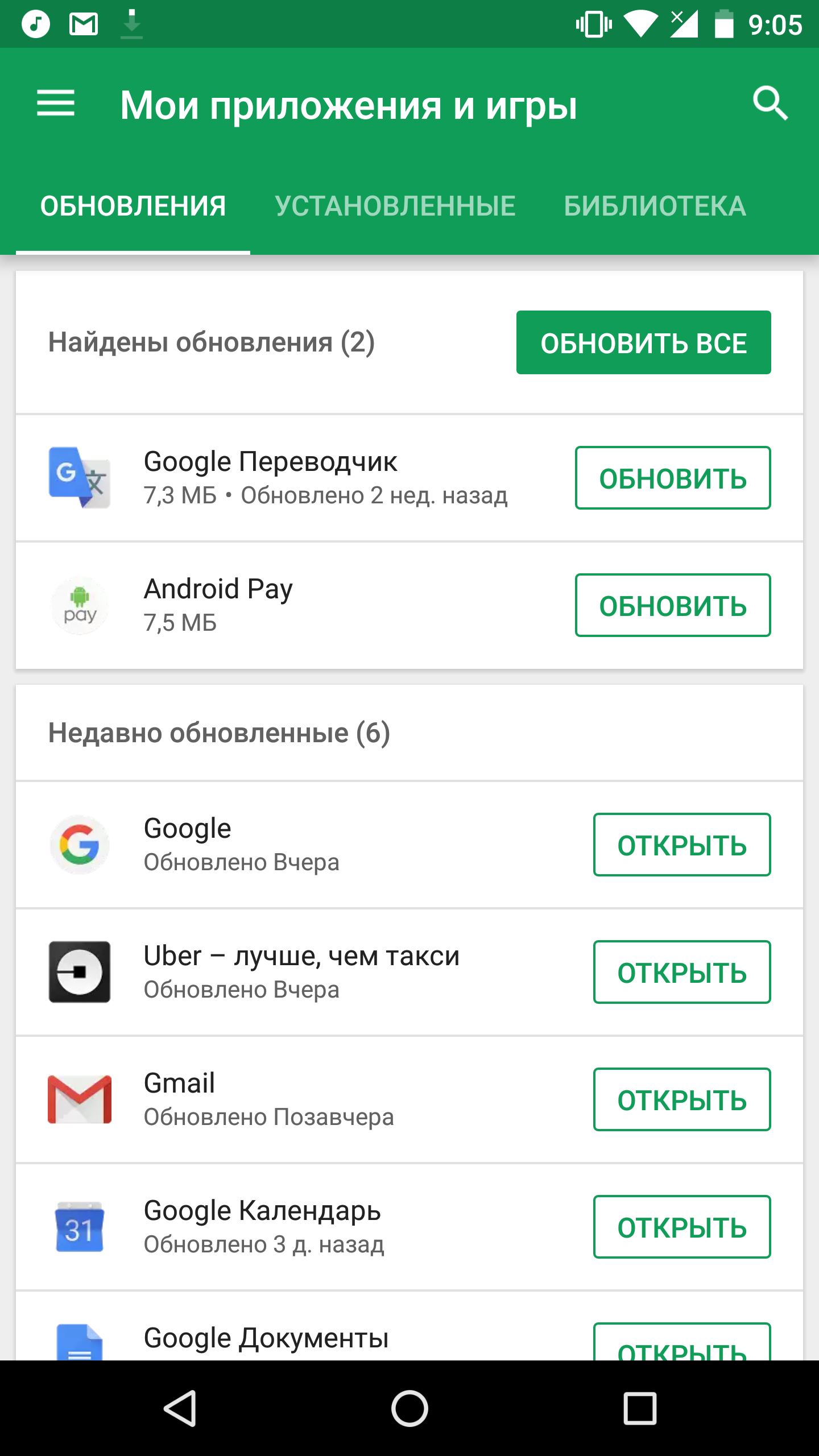The image size is (819, 1456).
Task: Open the search magnifier icon
Action: click(x=770, y=104)
